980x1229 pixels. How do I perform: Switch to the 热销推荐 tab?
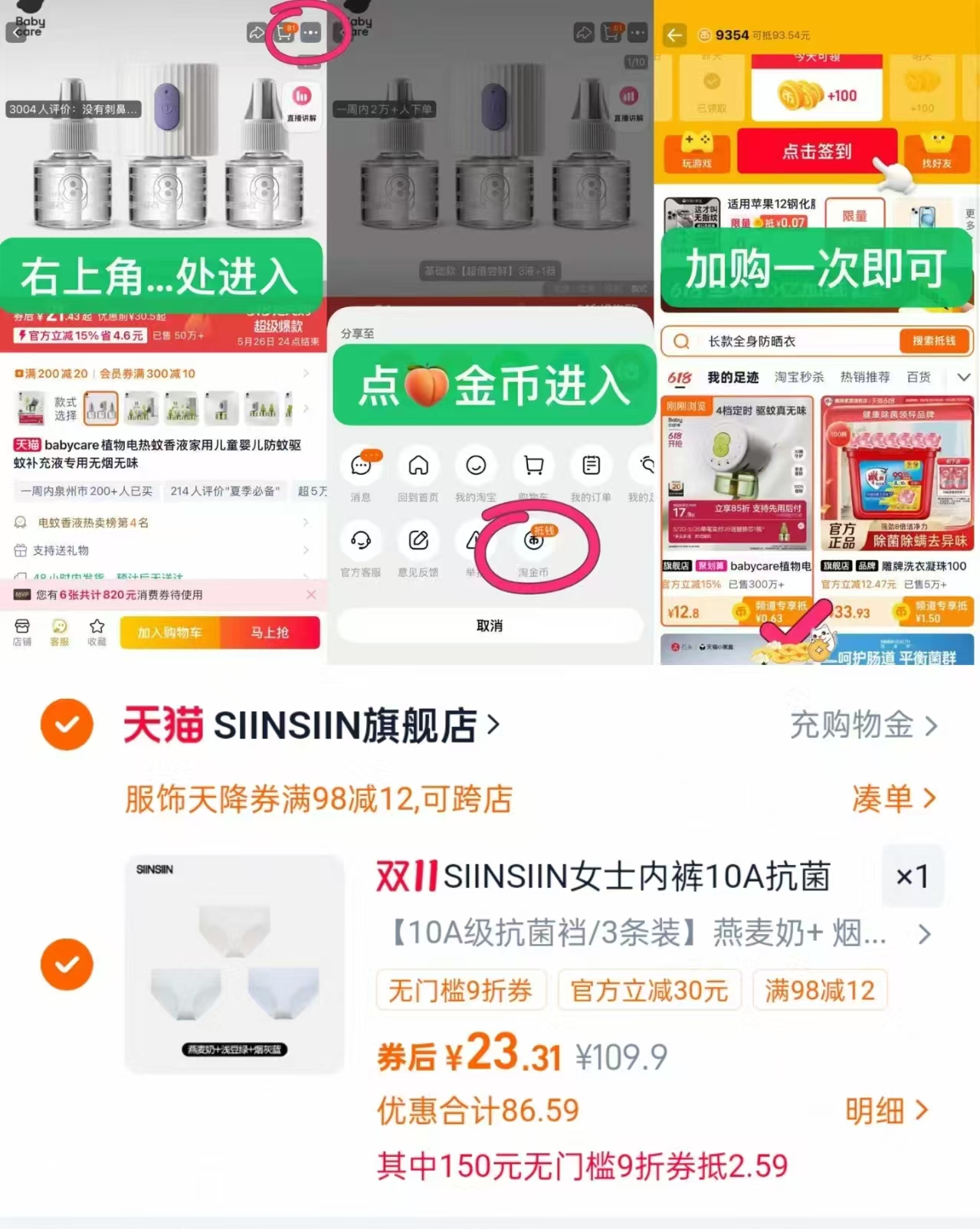864,376
